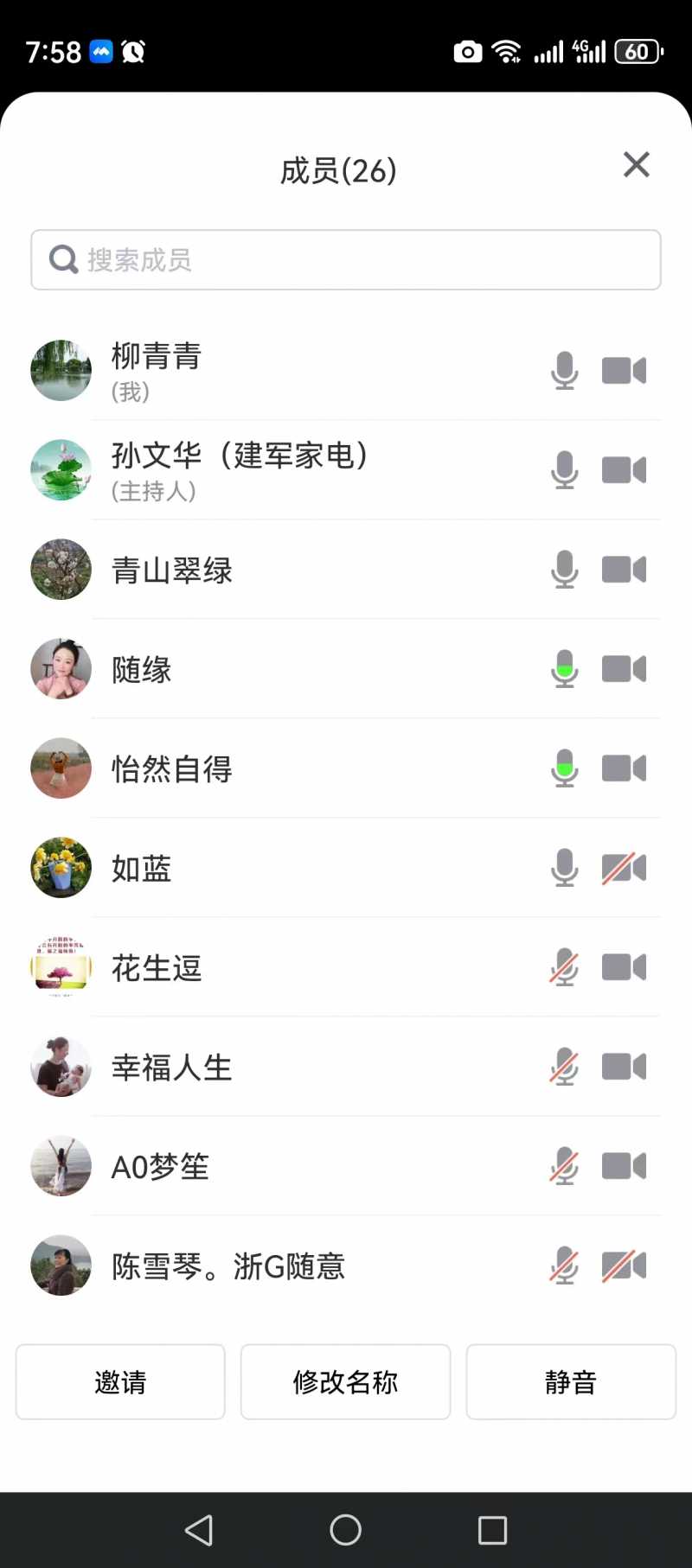Click the search magnifier icon
Screen dimensions: 692x1568
(61, 258)
